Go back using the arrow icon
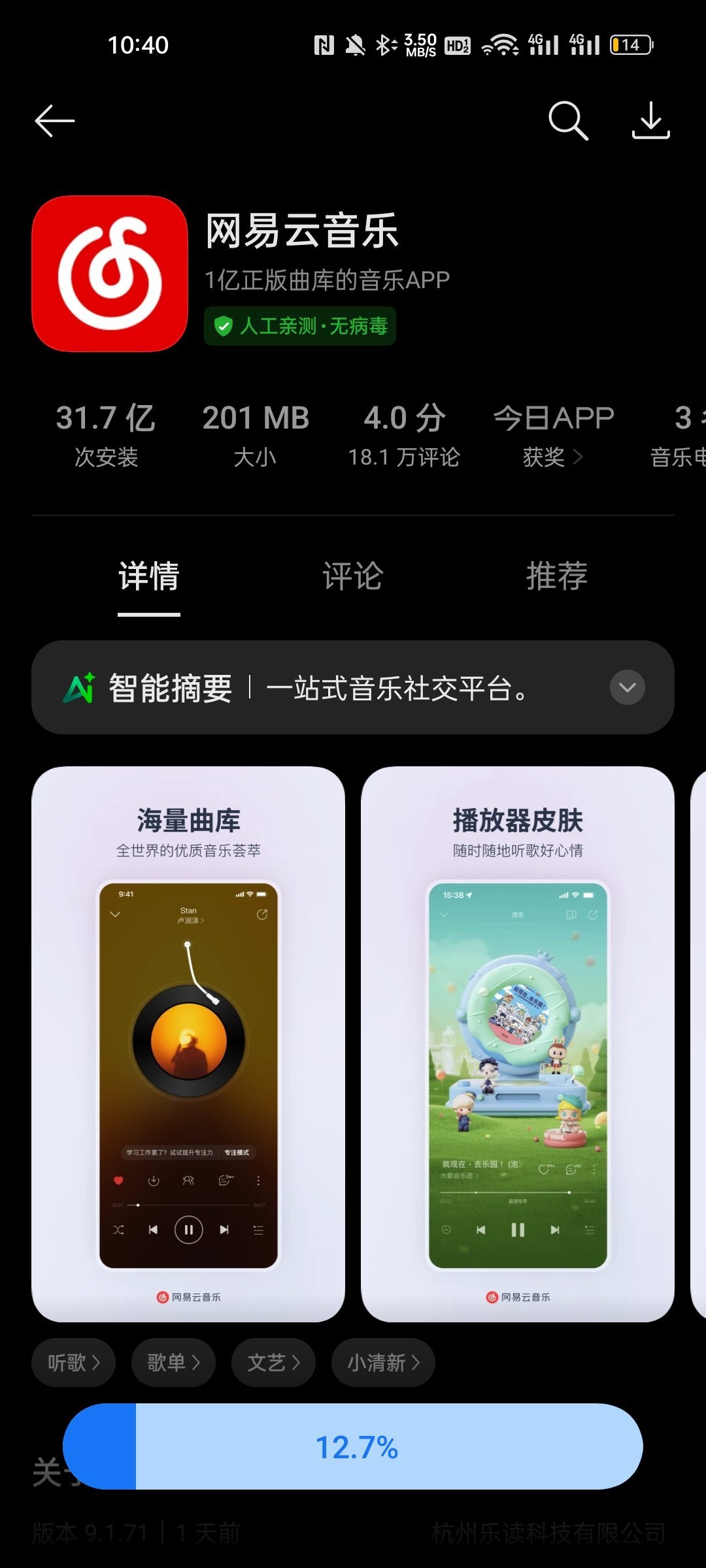The height and width of the screenshot is (1568, 706). pyautogui.click(x=55, y=121)
